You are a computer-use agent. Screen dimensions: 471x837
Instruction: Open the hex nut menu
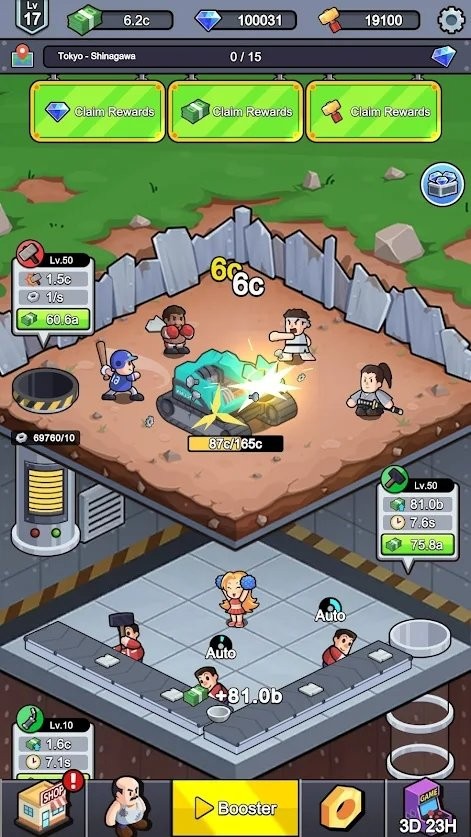coord(342,808)
